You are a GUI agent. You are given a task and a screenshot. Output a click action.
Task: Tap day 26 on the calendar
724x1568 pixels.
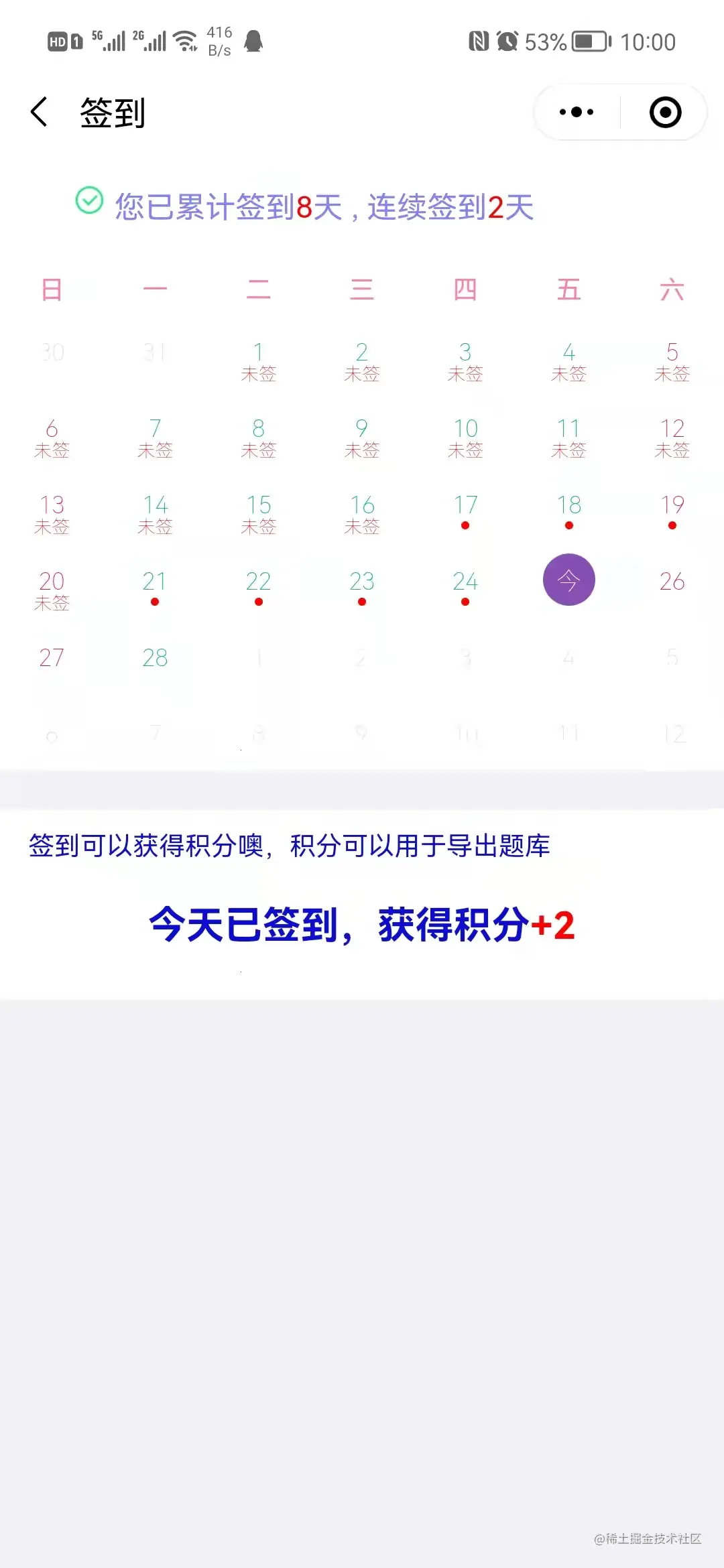(x=672, y=581)
